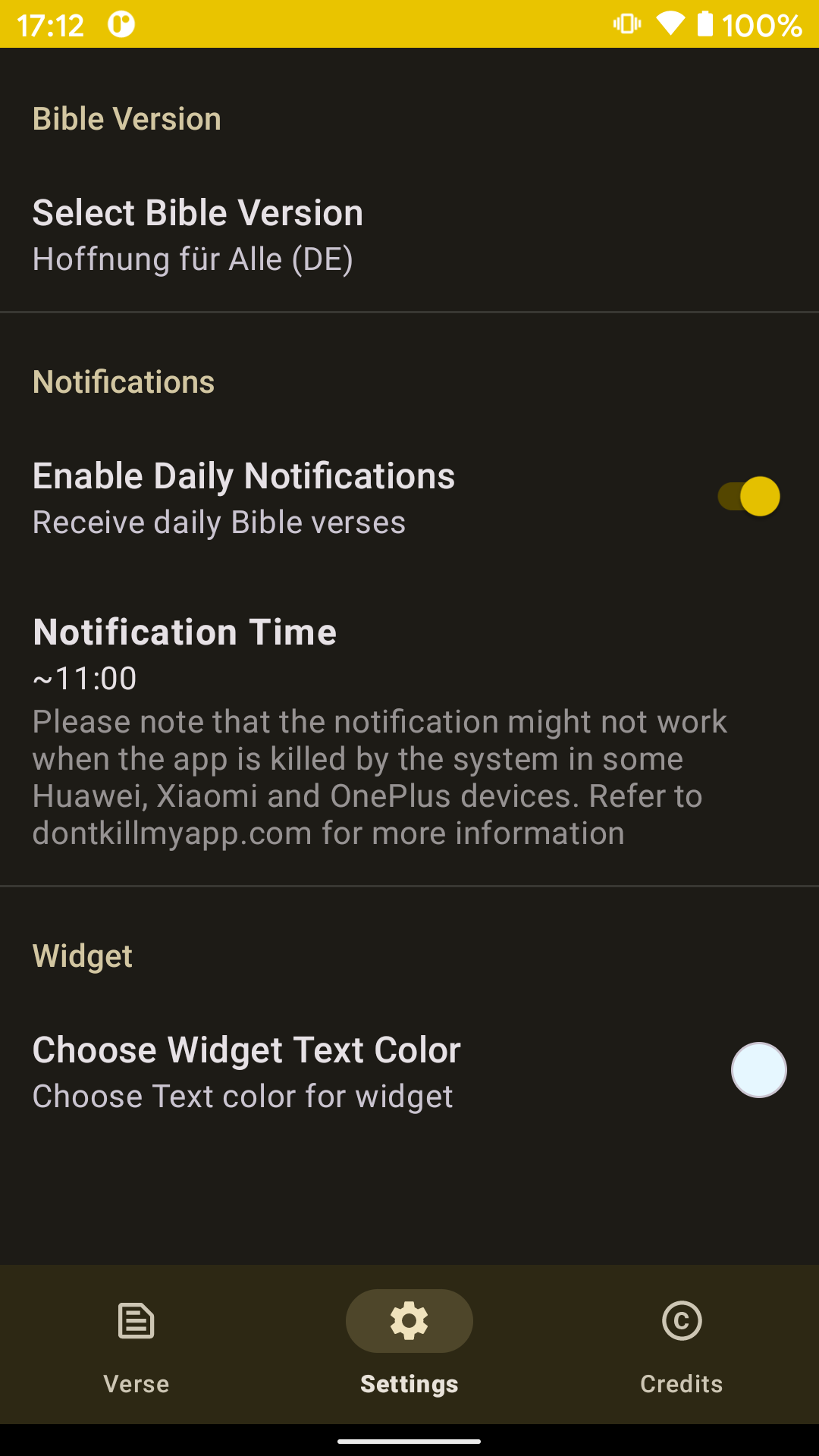Open Select Bible Version setting

coord(197,235)
